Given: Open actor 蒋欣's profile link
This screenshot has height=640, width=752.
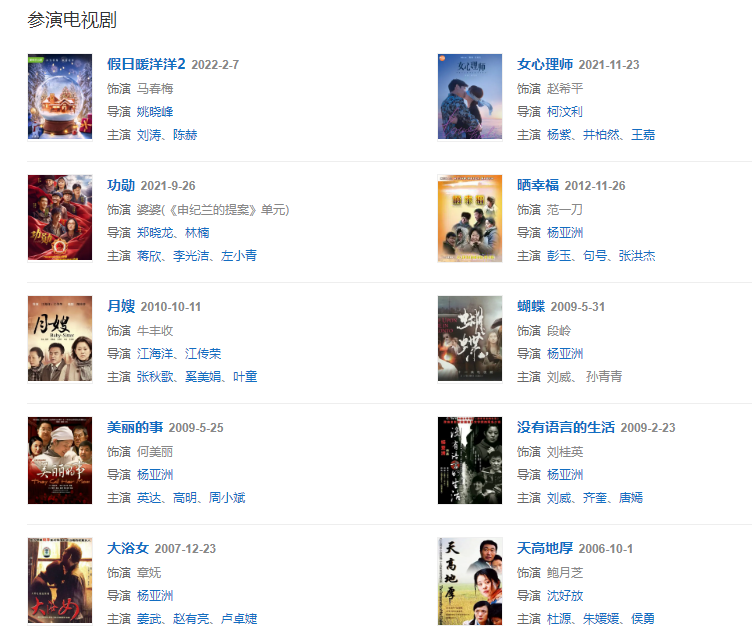Looking at the screenshot, I should pos(149,255).
